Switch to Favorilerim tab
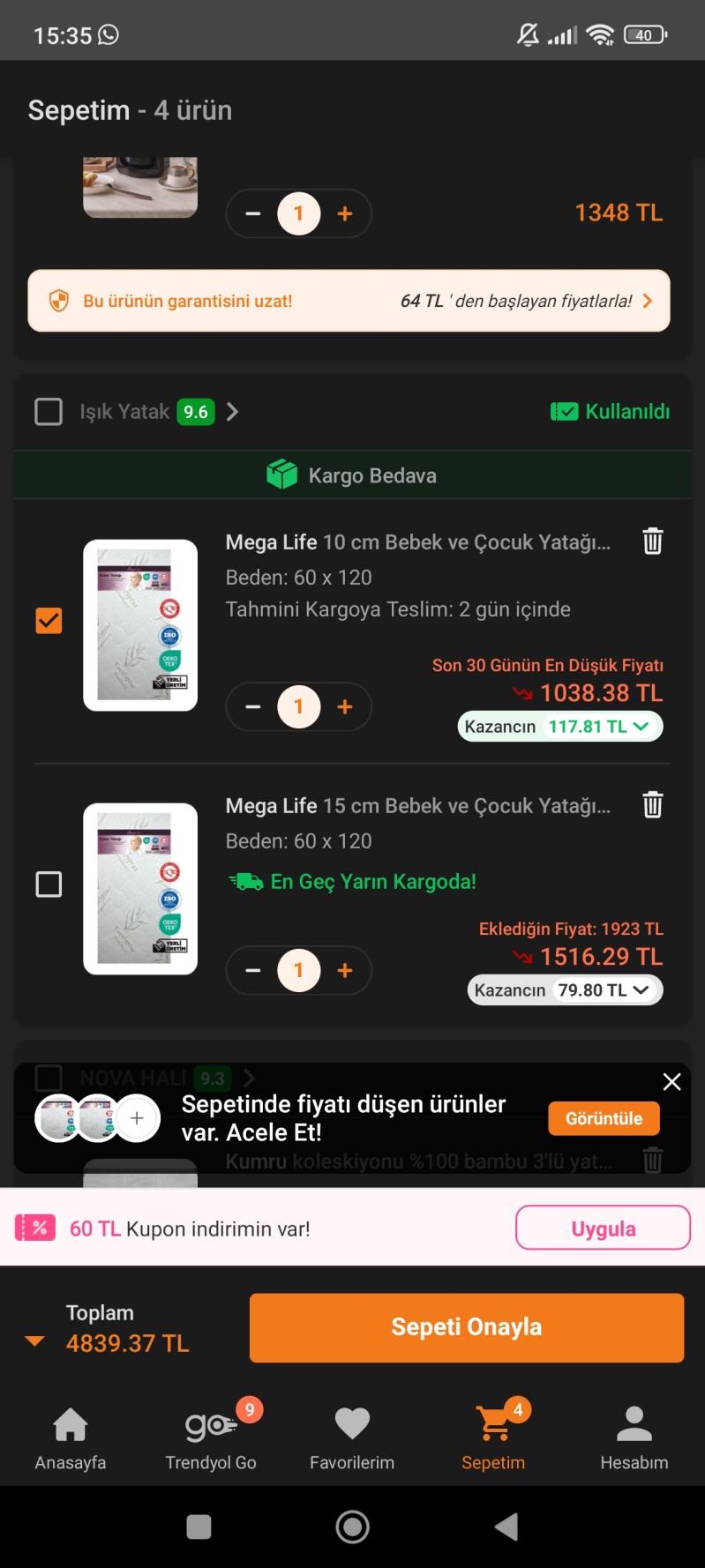705x1568 pixels. pyautogui.click(x=352, y=1437)
